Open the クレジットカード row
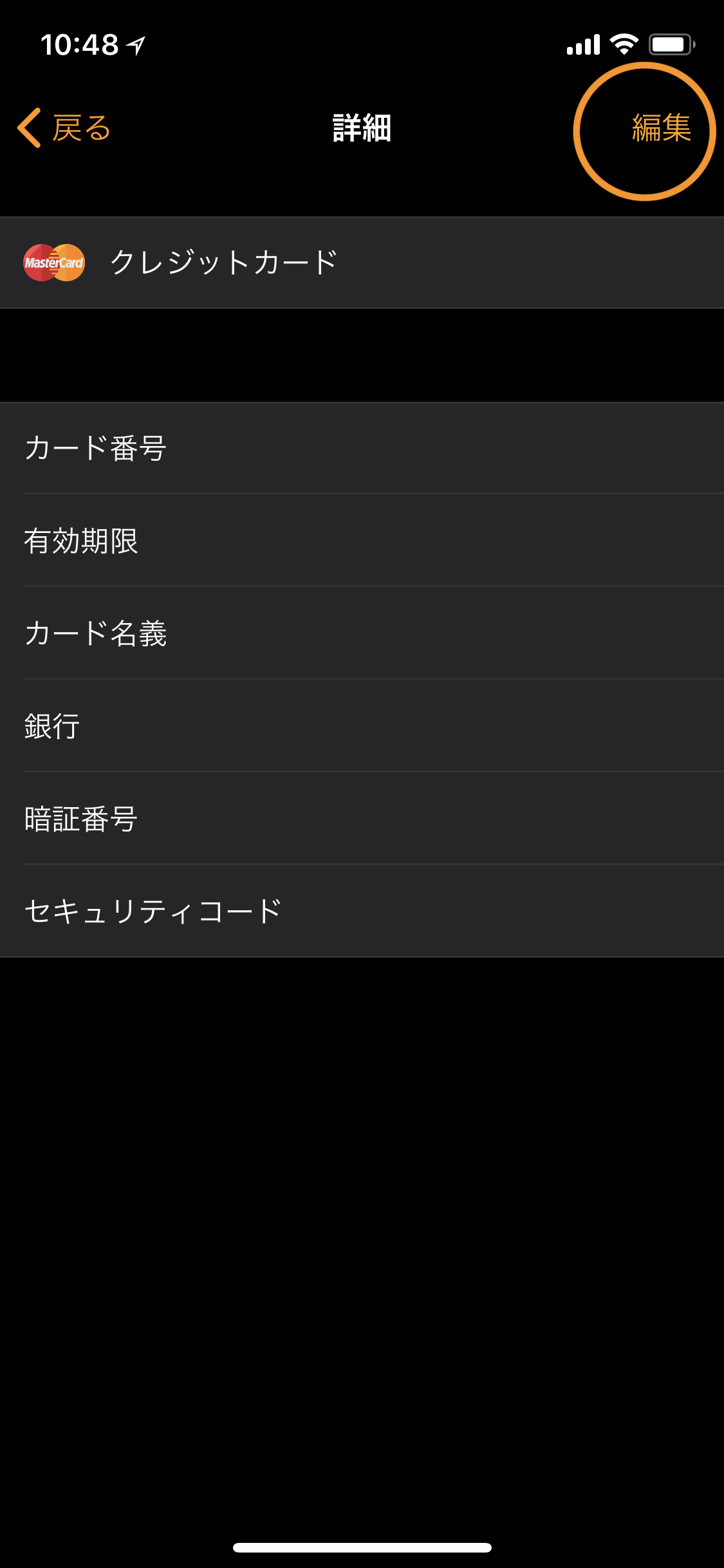 [362, 263]
